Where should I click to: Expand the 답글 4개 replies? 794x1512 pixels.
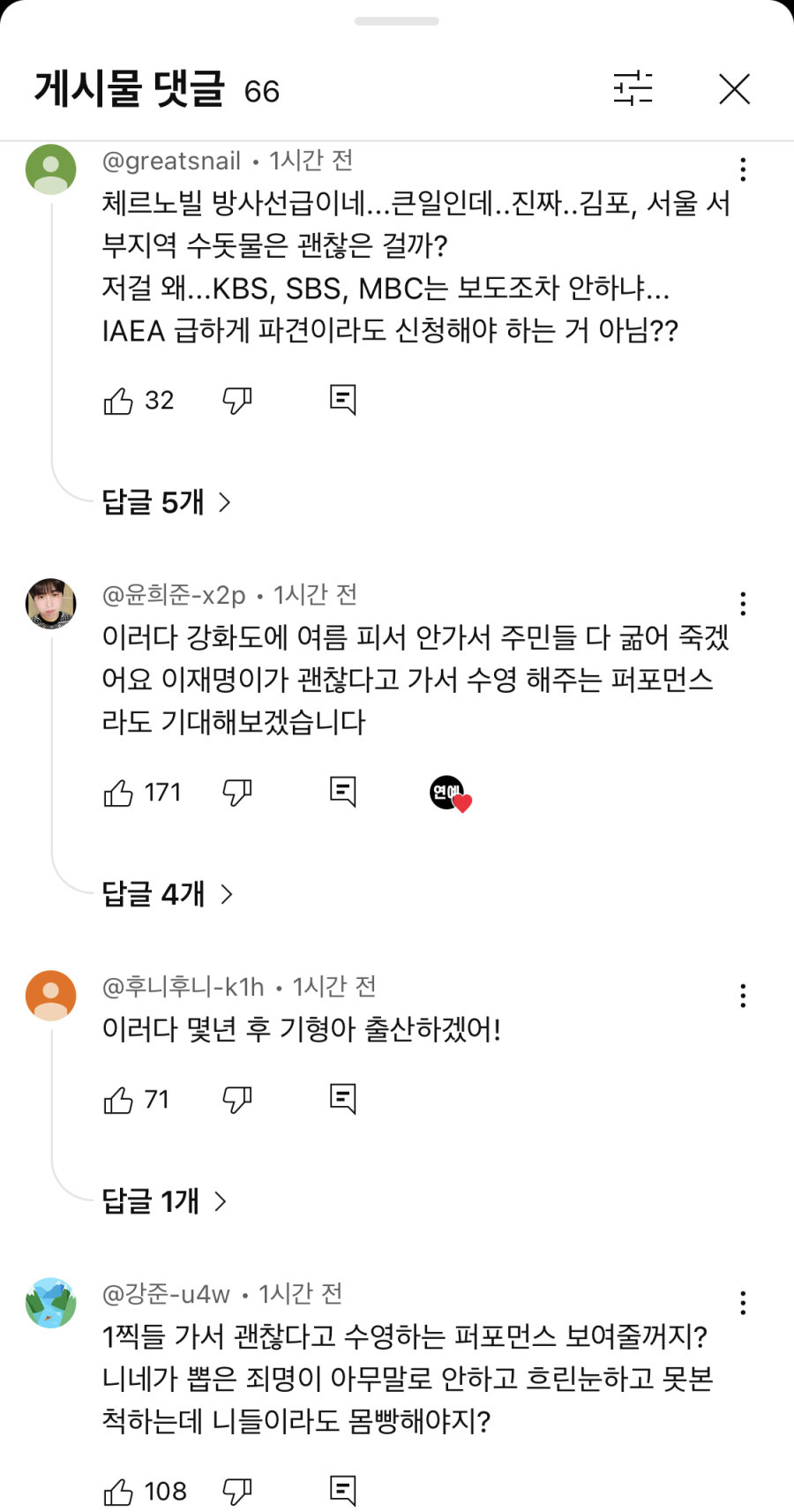[168, 894]
